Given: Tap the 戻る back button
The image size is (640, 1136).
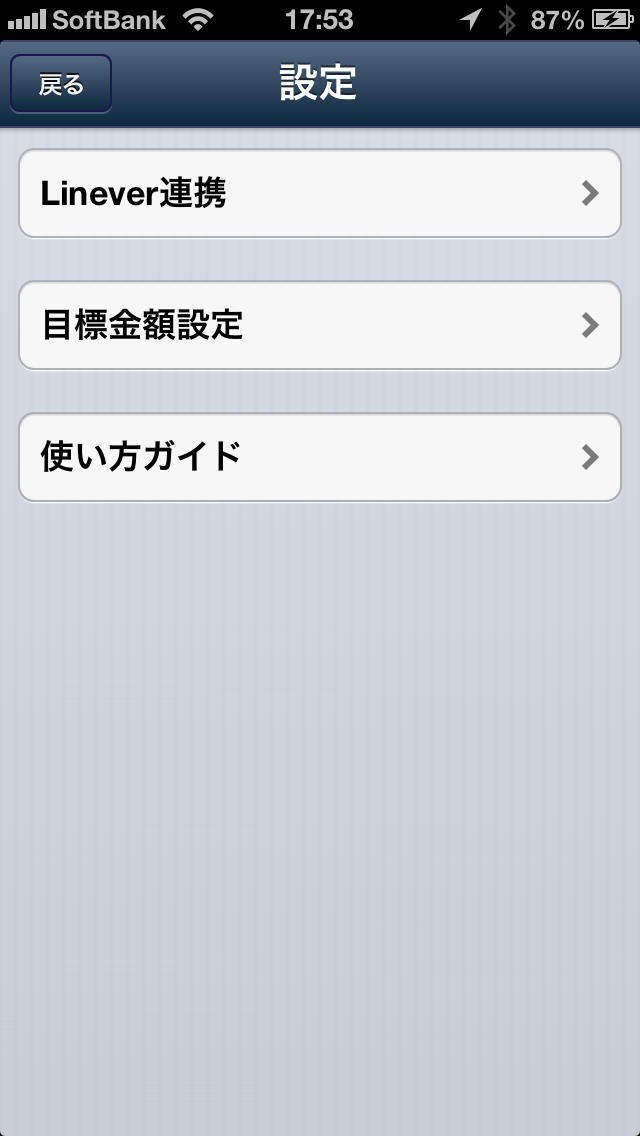Looking at the screenshot, I should point(60,84).
